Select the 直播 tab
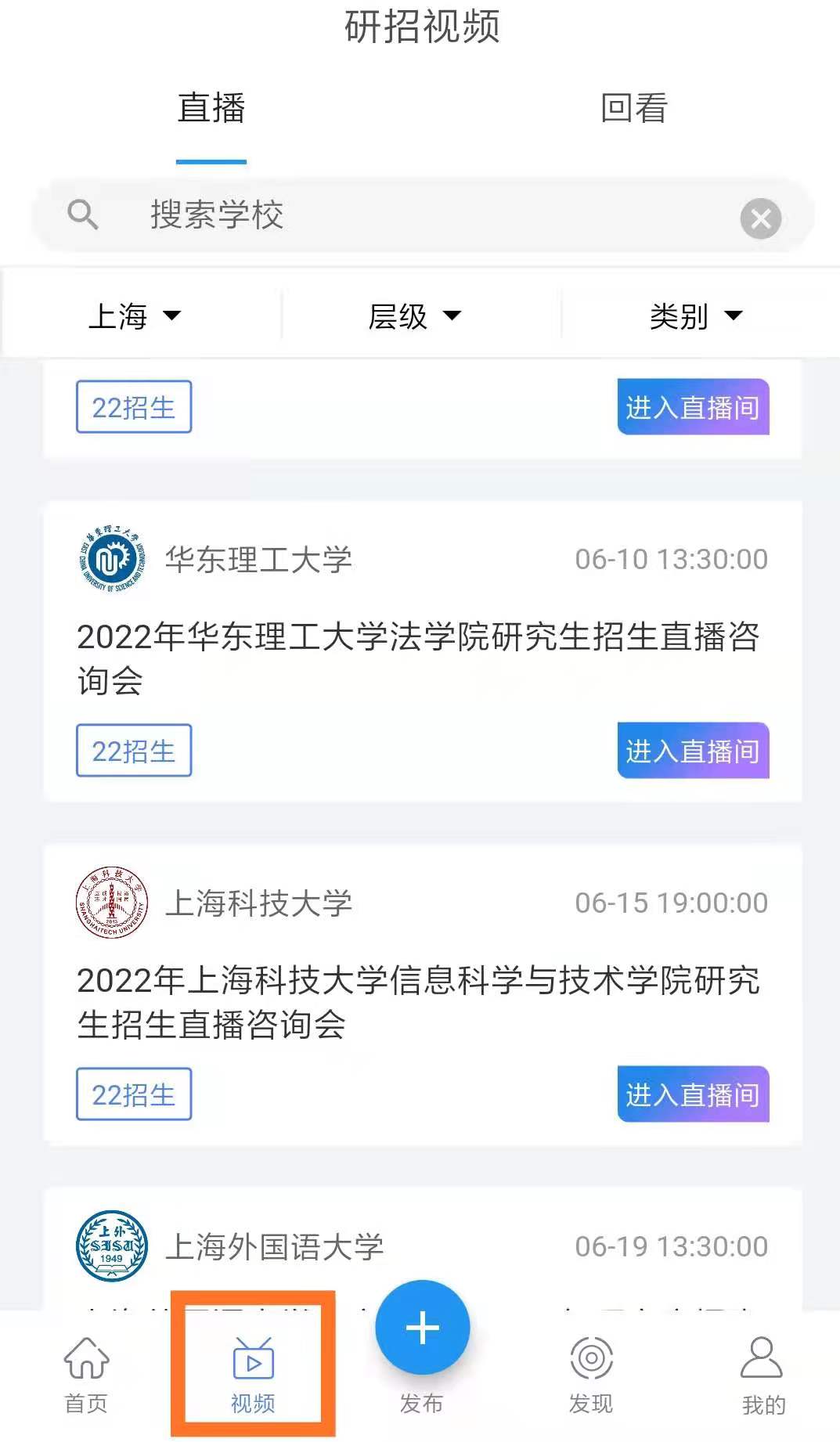840x1442 pixels. pyautogui.click(x=211, y=108)
